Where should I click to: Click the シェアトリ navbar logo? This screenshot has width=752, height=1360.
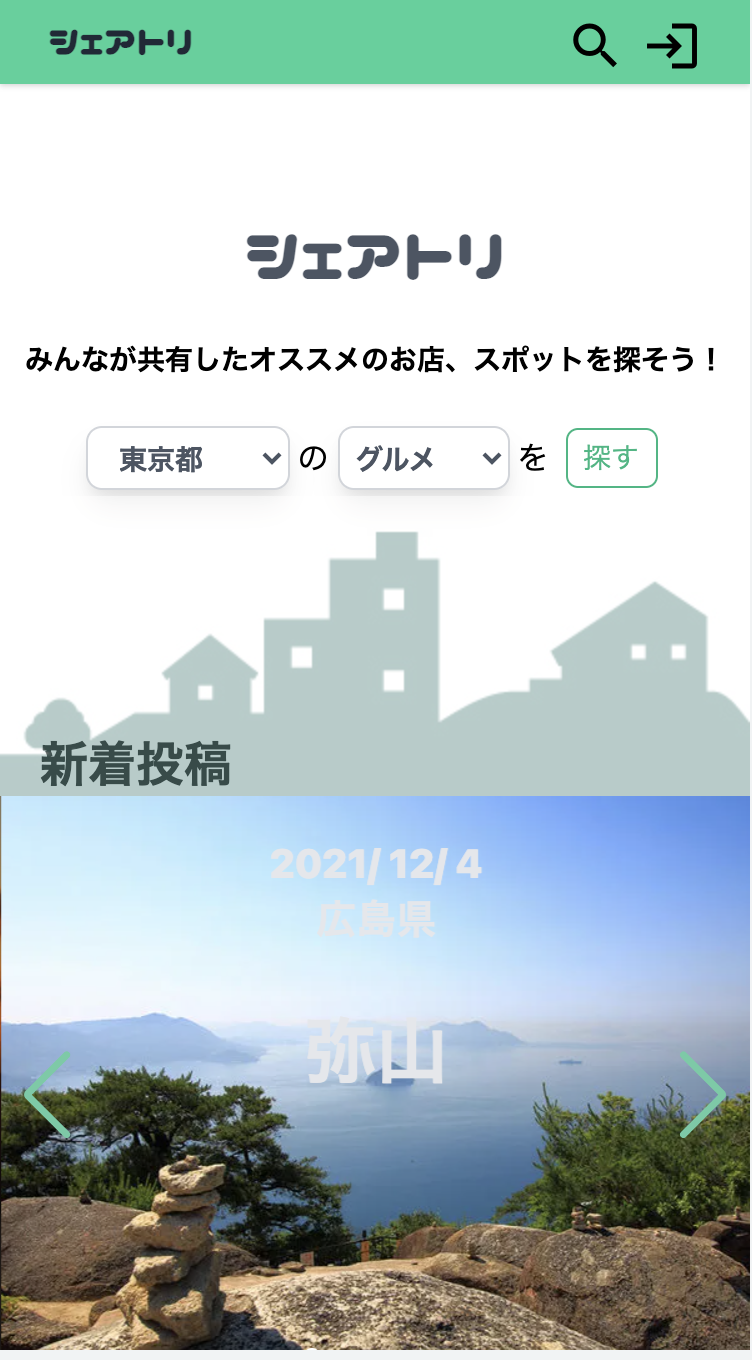118,42
